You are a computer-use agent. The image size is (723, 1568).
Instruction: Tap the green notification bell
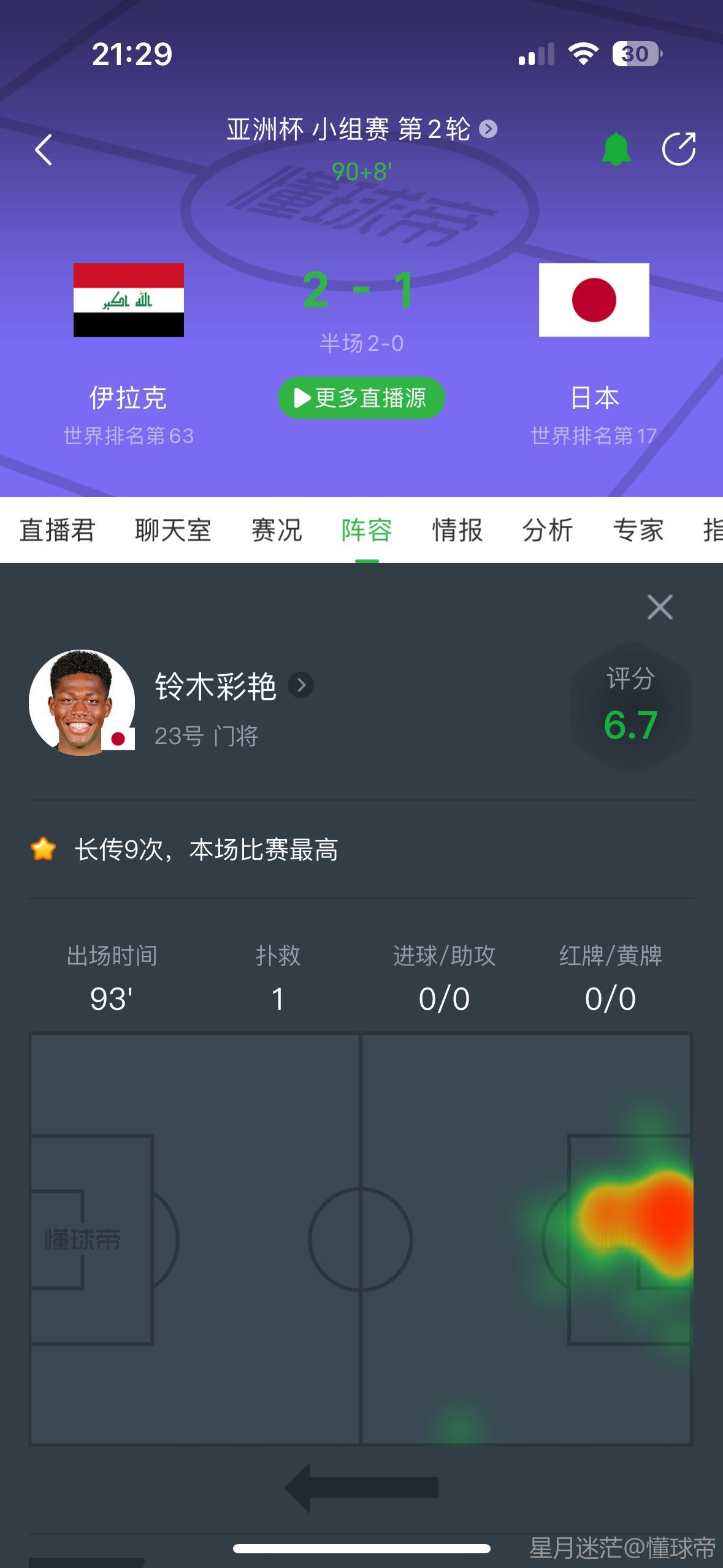[x=616, y=149]
